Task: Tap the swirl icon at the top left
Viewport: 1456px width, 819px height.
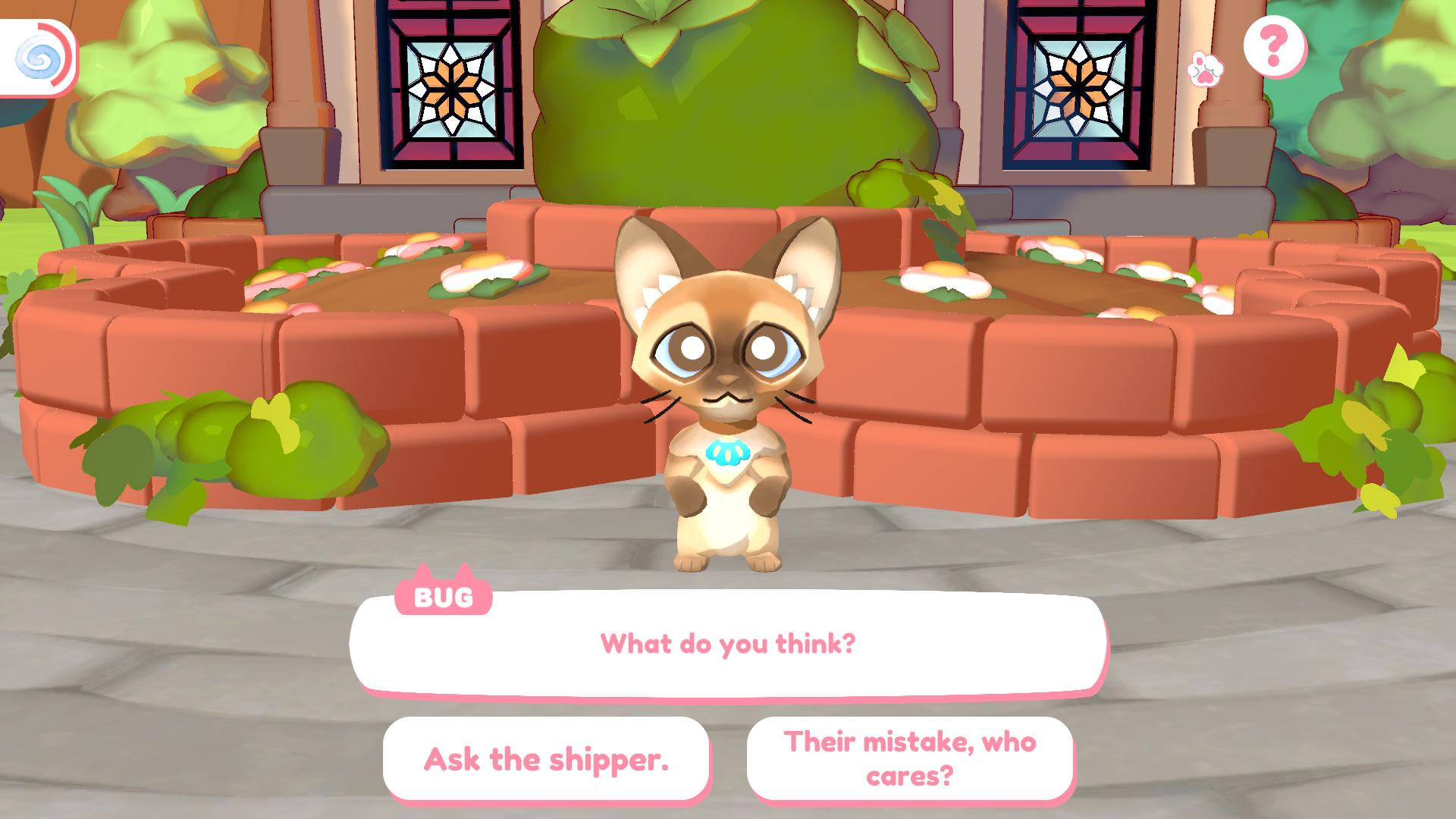Action: [x=36, y=58]
